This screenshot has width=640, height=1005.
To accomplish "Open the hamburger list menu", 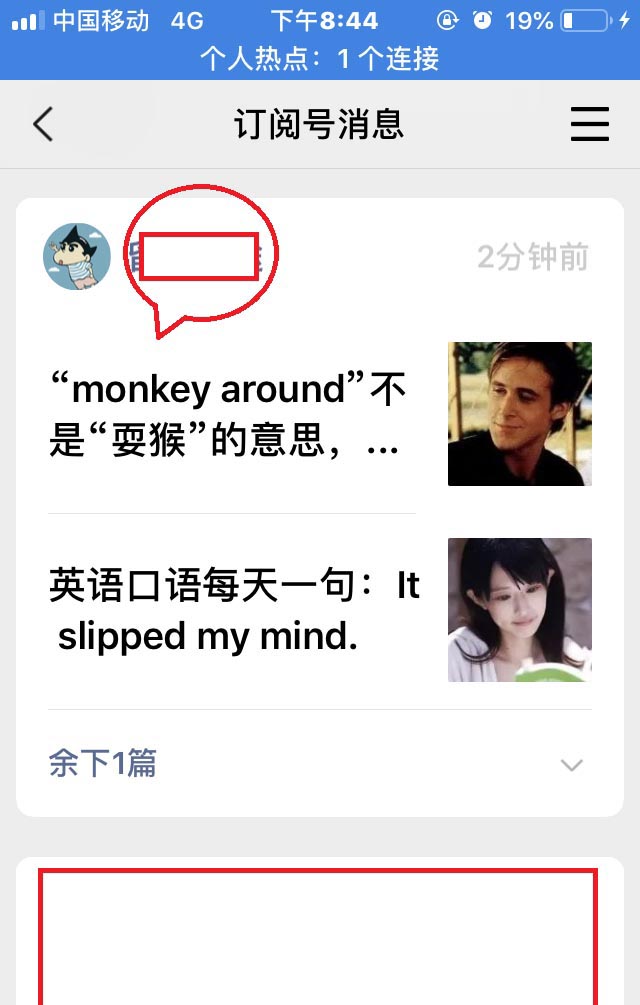I will pyautogui.click(x=589, y=125).
